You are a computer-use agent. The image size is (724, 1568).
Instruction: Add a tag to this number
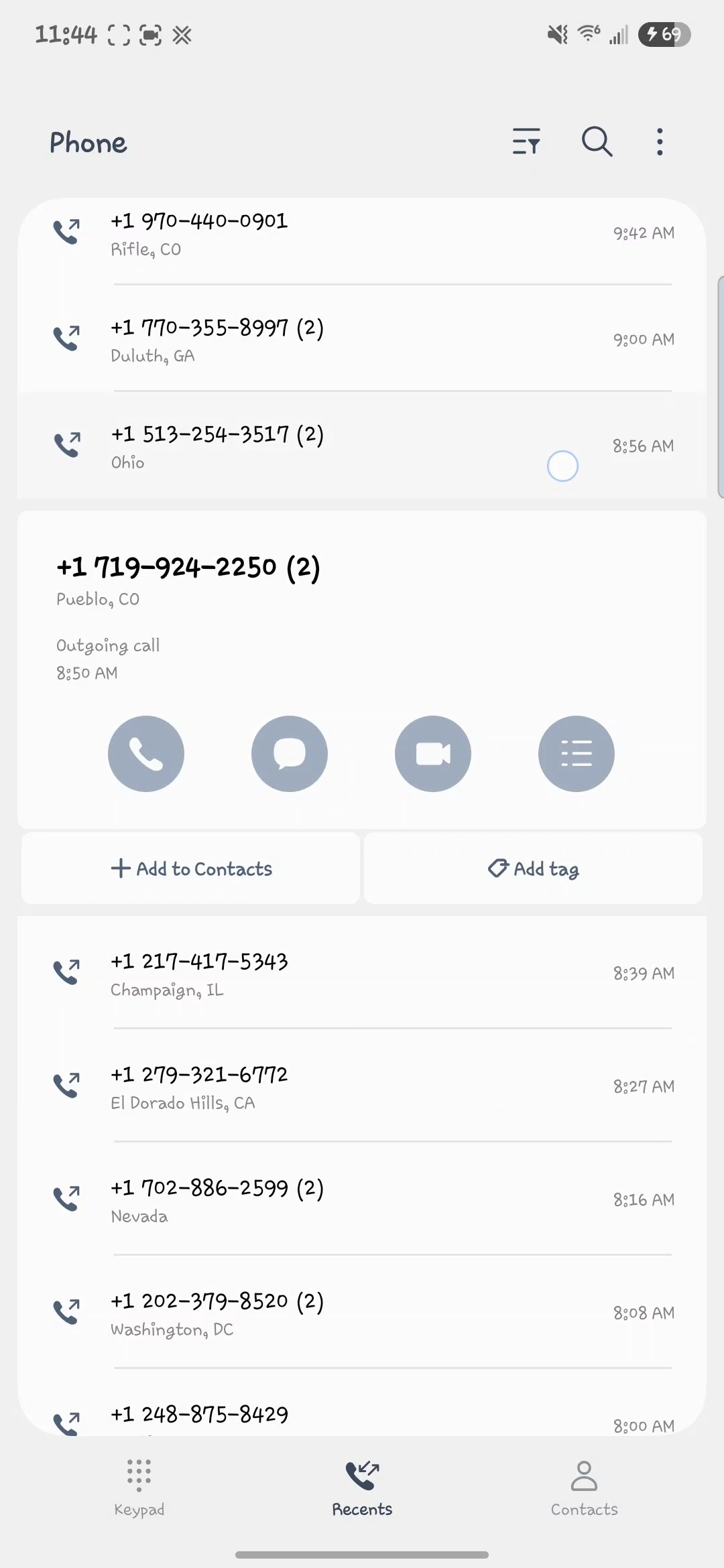tap(533, 868)
